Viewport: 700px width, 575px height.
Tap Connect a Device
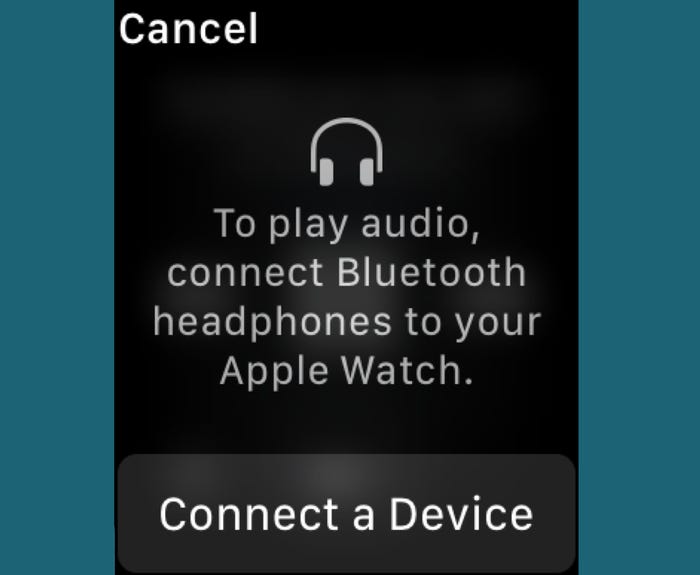346,514
